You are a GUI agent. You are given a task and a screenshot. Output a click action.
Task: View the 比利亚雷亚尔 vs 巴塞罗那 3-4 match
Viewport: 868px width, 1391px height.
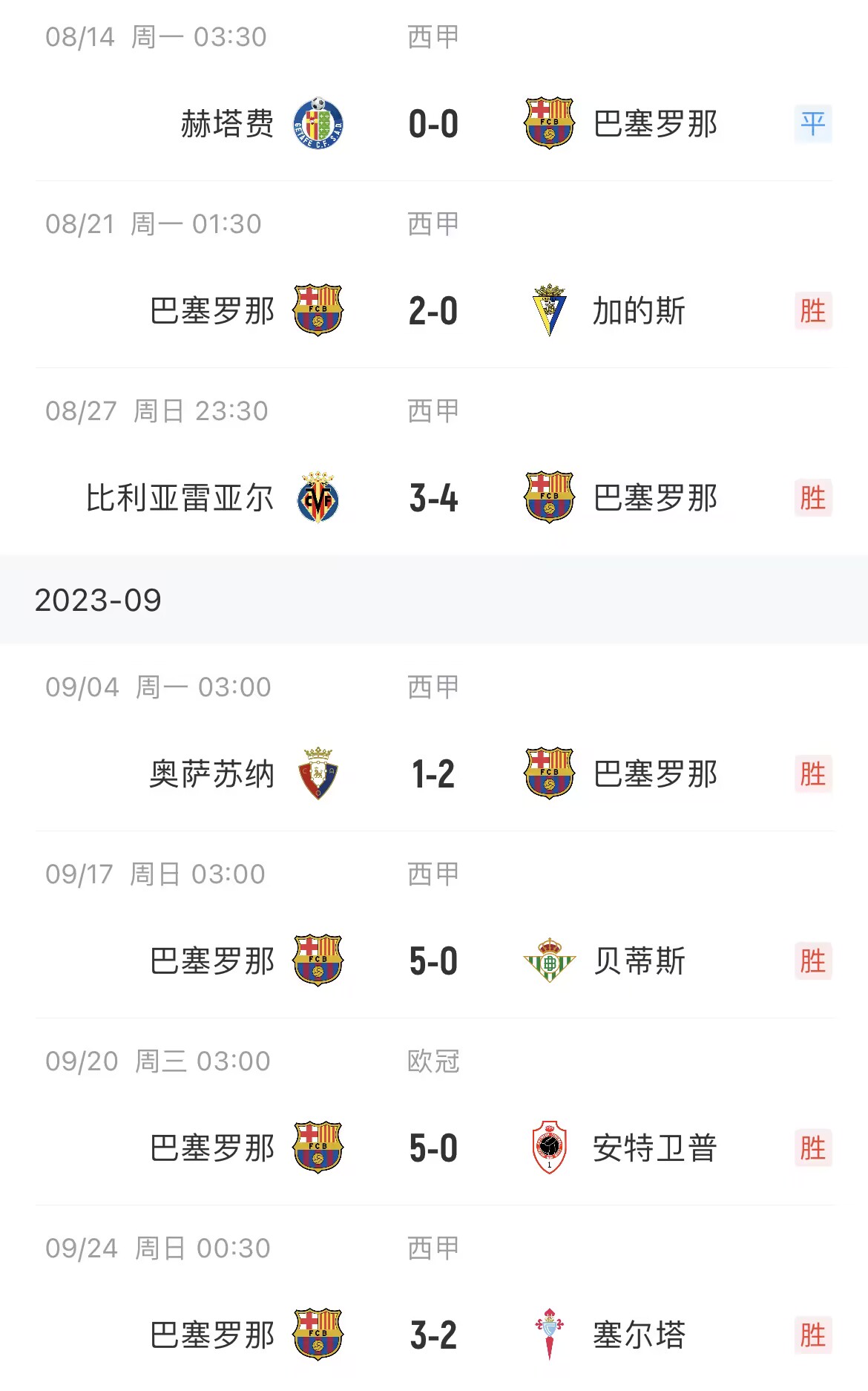click(434, 462)
